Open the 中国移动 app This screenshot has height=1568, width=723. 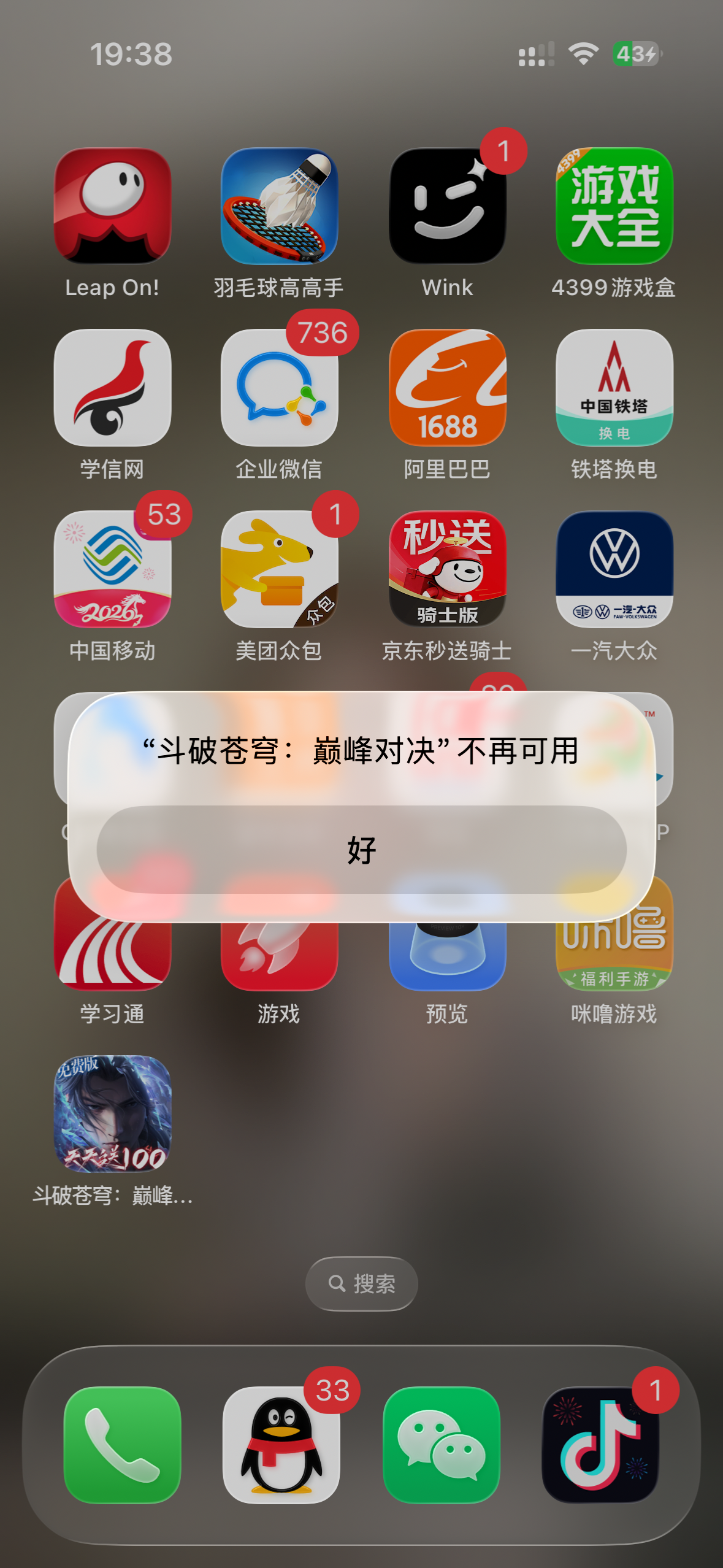click(112, 569)
